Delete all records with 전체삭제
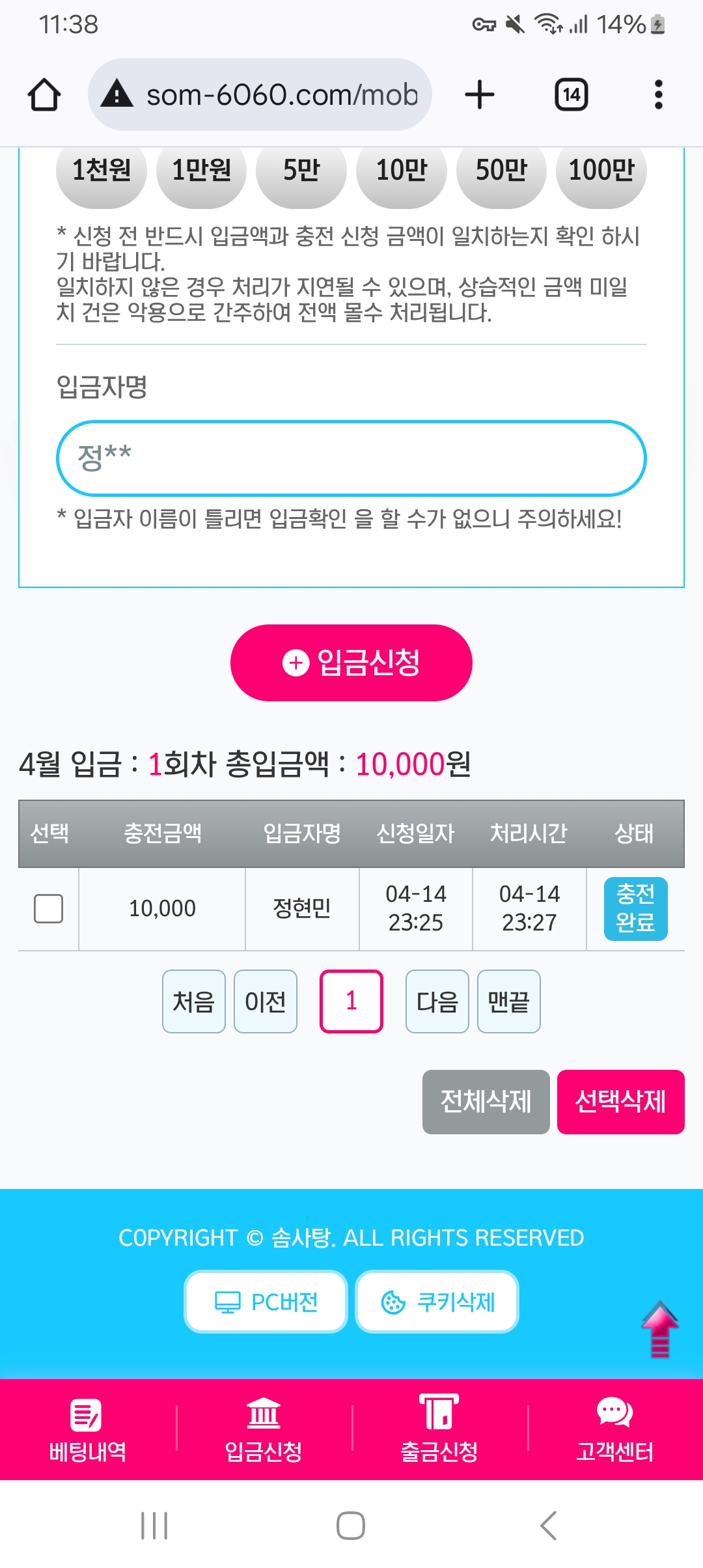 coord(486,1102)
